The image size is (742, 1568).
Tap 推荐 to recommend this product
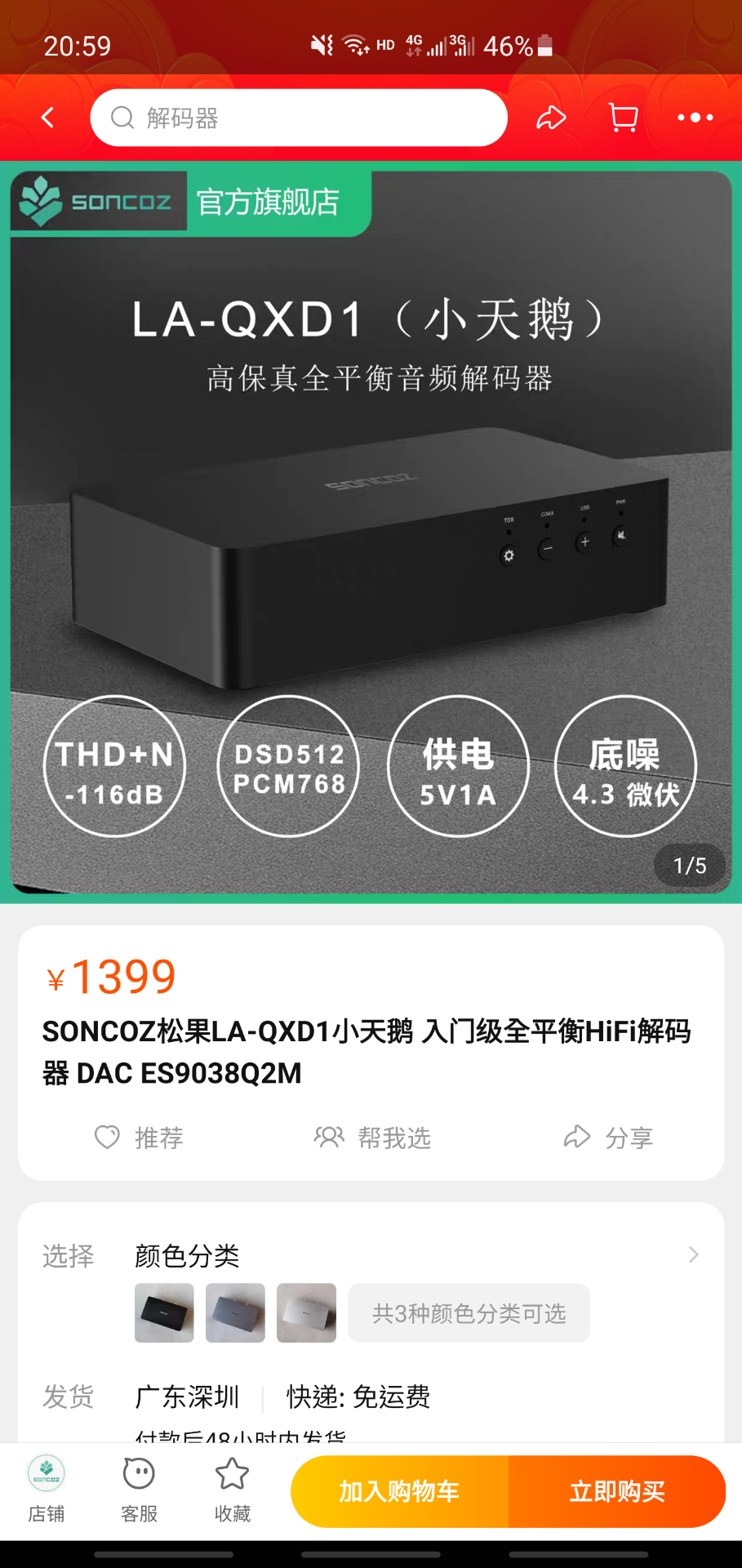[x=139, y=1138]
